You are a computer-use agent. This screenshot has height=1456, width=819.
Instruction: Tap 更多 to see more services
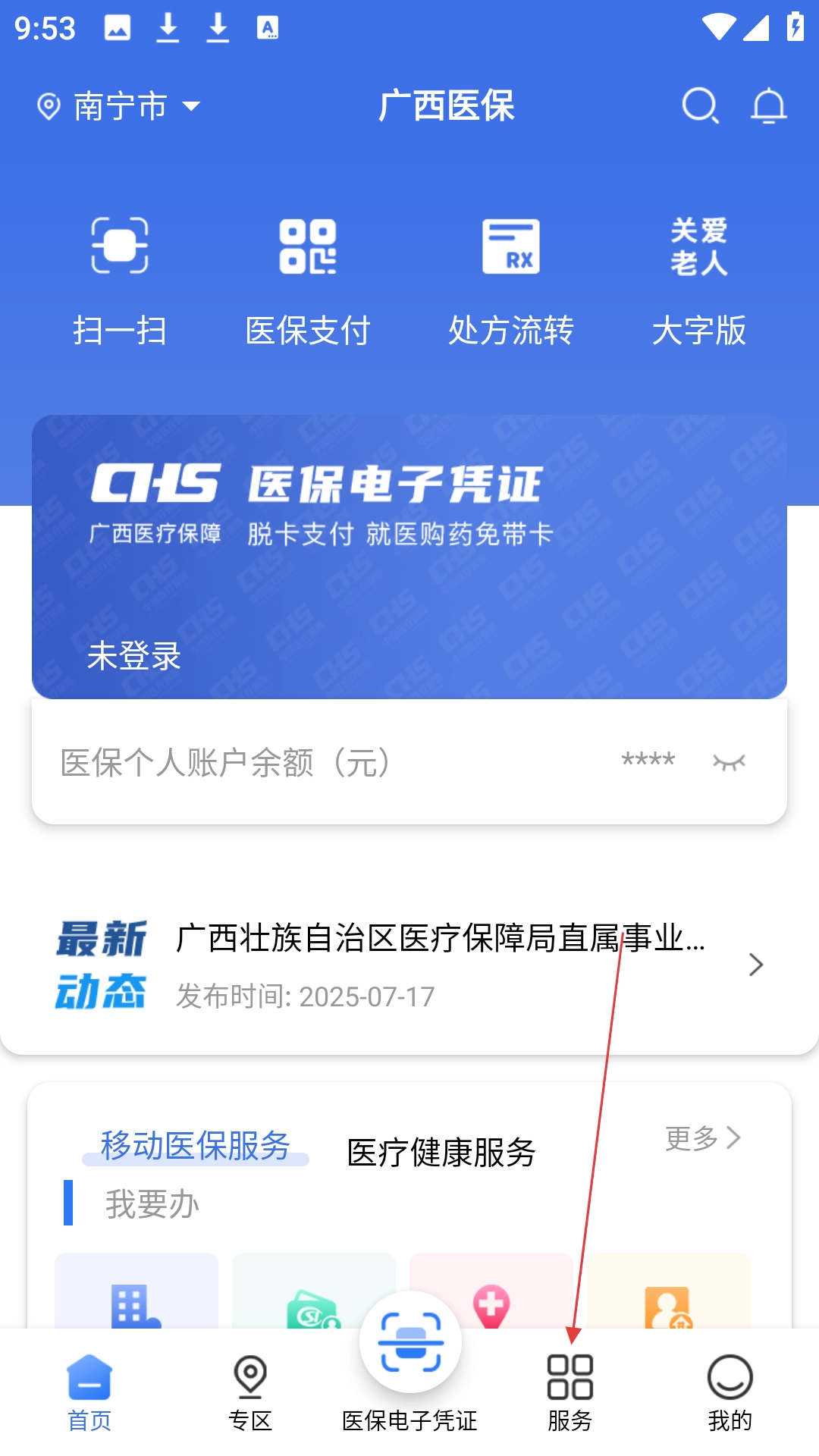[x=702, y=1137]
